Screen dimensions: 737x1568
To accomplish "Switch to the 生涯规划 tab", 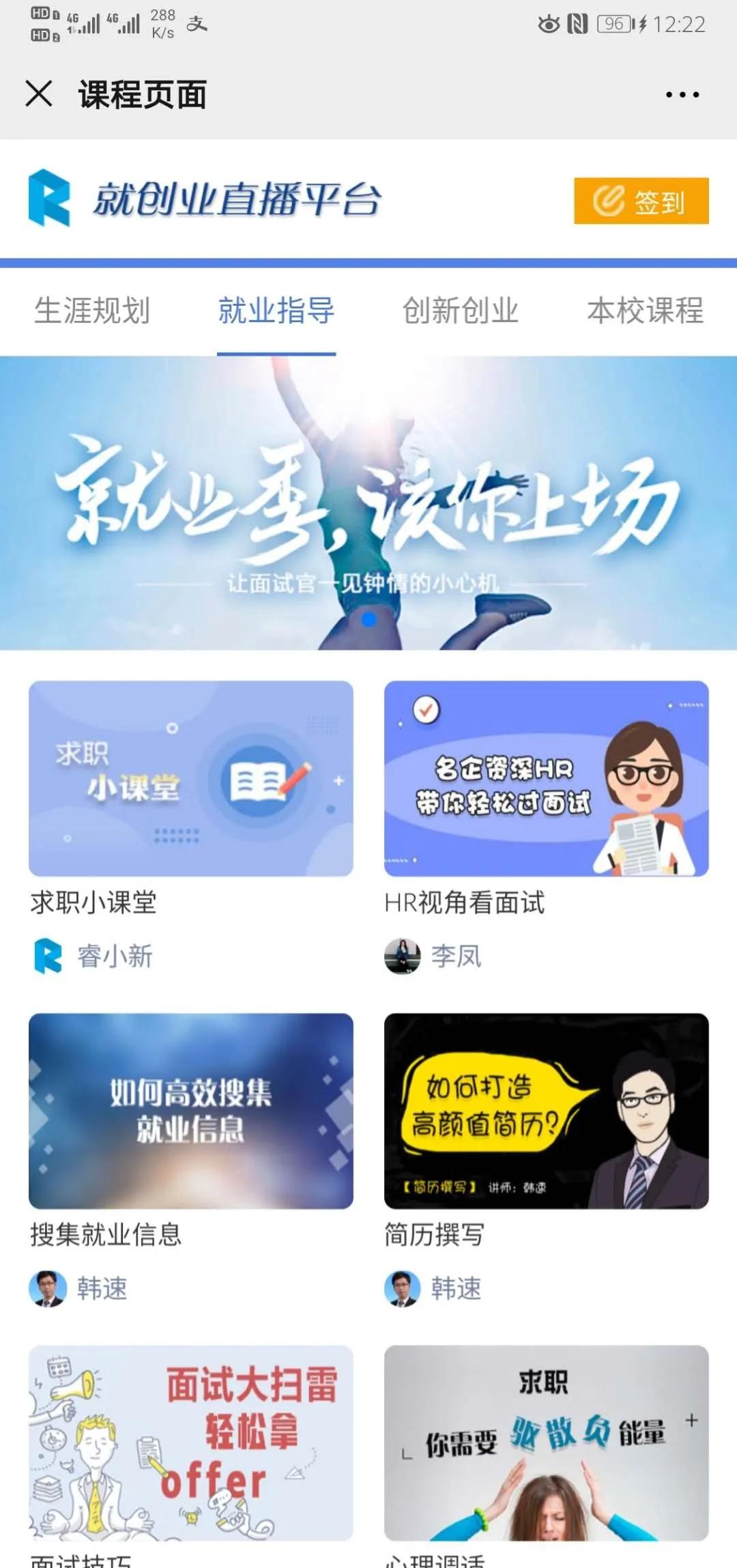I will point(93,311).
